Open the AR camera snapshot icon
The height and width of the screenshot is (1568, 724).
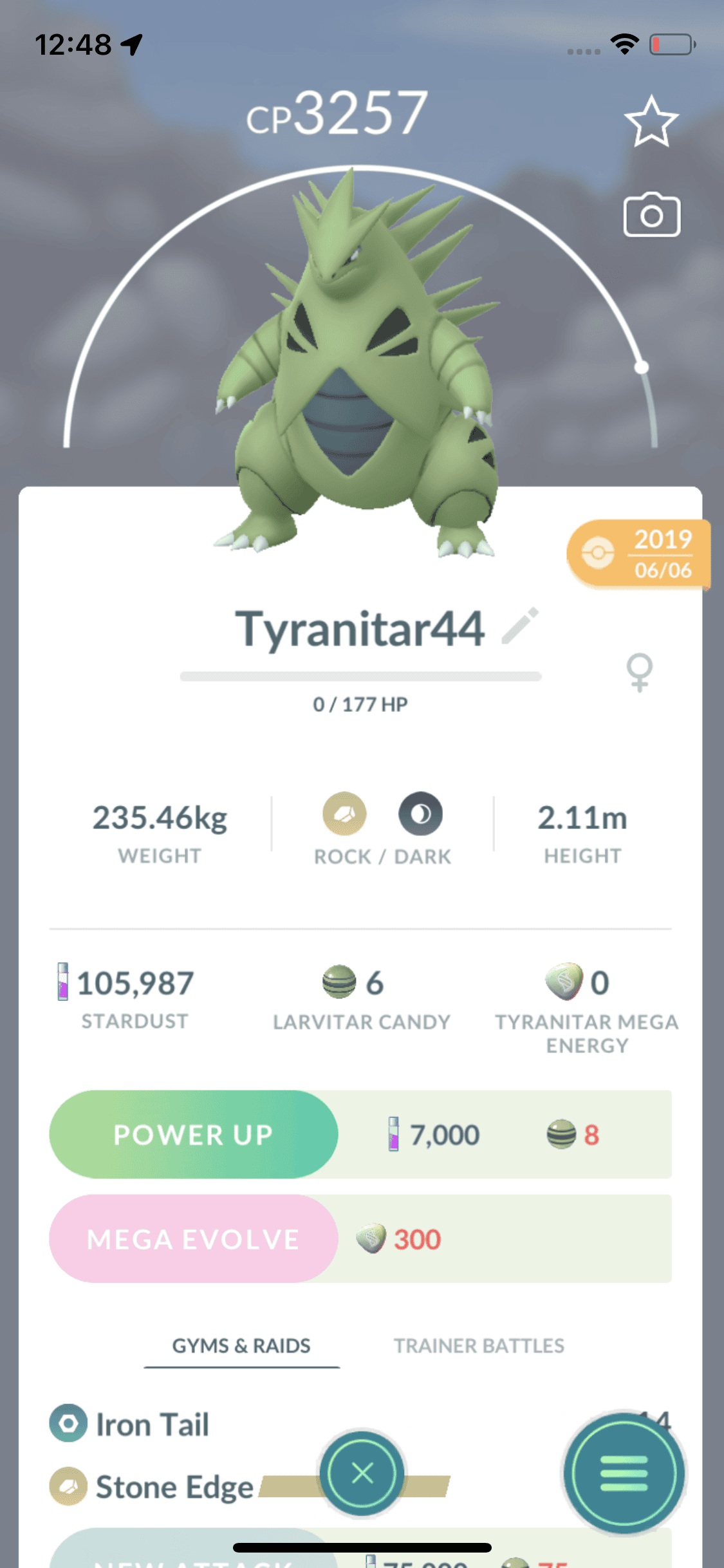651,215
